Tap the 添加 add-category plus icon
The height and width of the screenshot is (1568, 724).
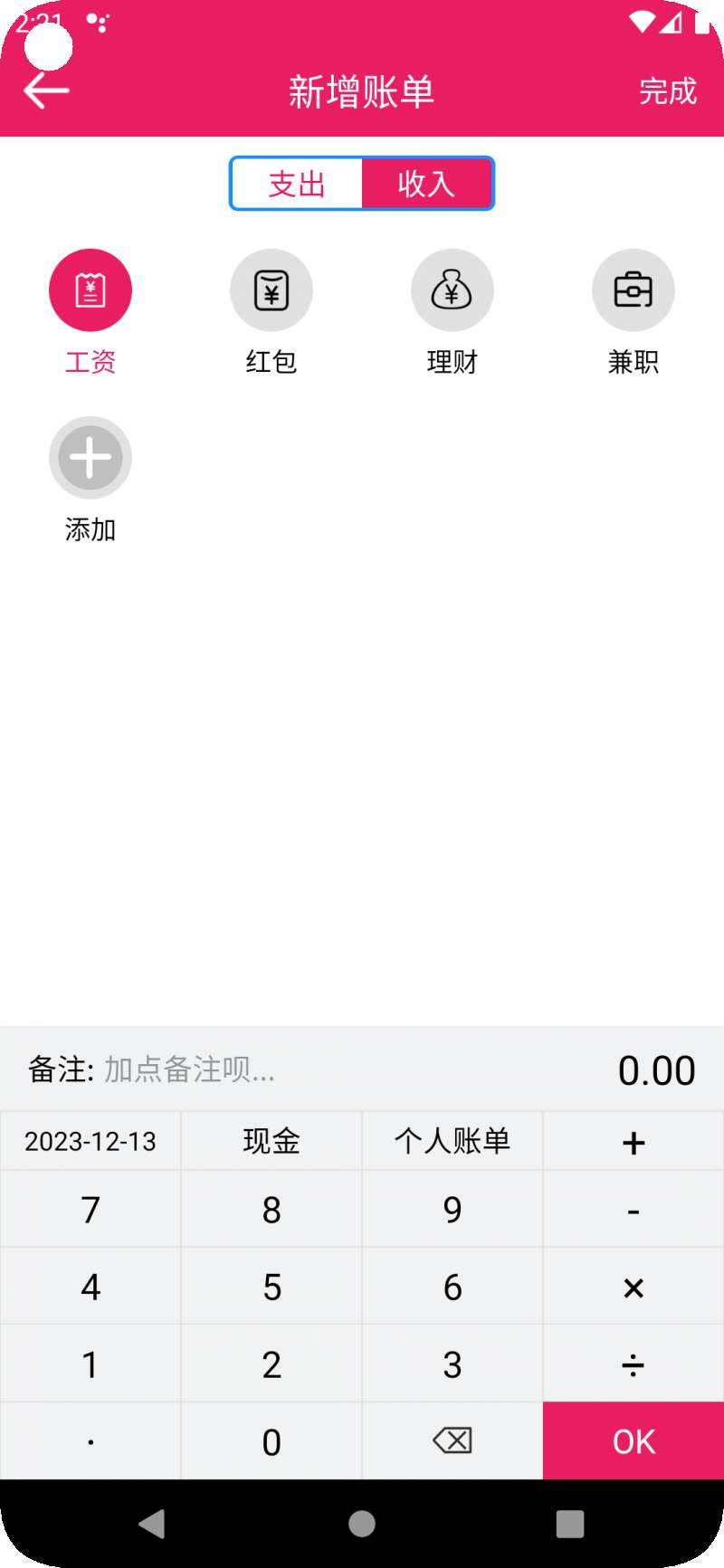[x=90, y=457]
